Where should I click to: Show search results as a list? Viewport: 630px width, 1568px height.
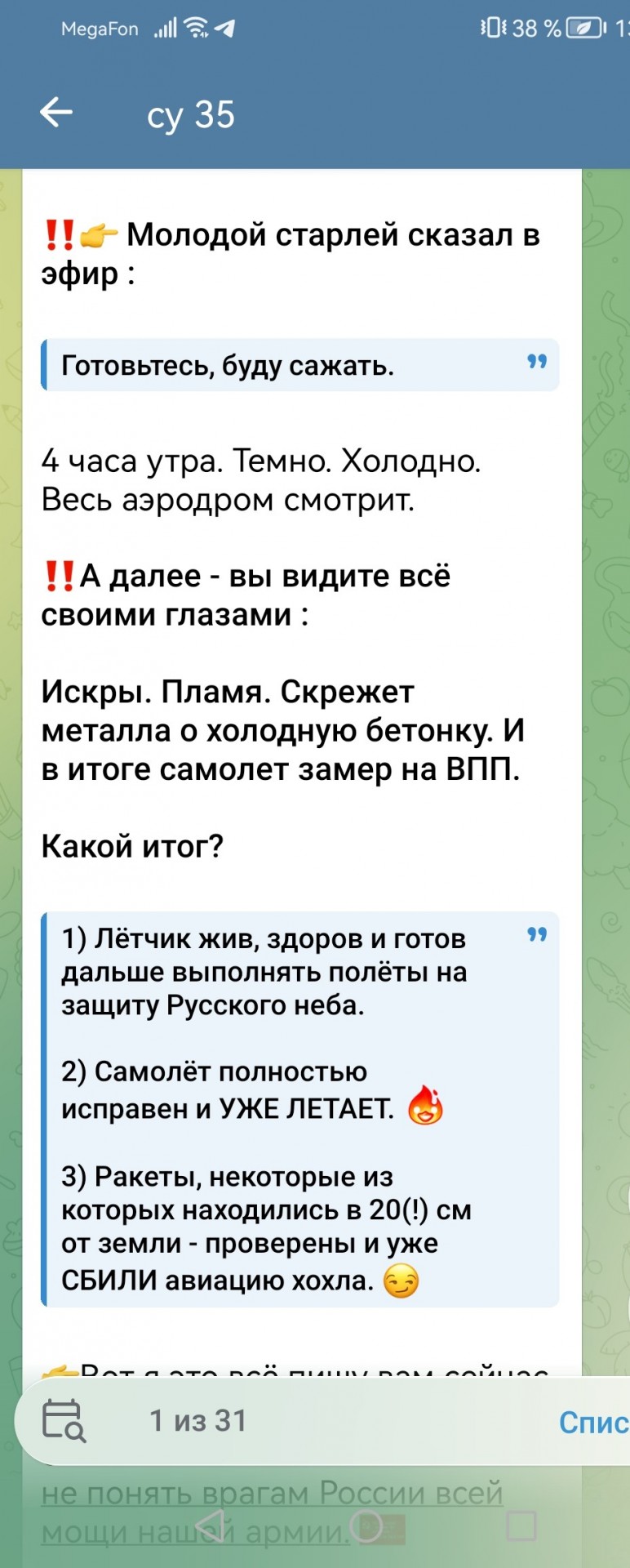click(x=594, y=1422)
